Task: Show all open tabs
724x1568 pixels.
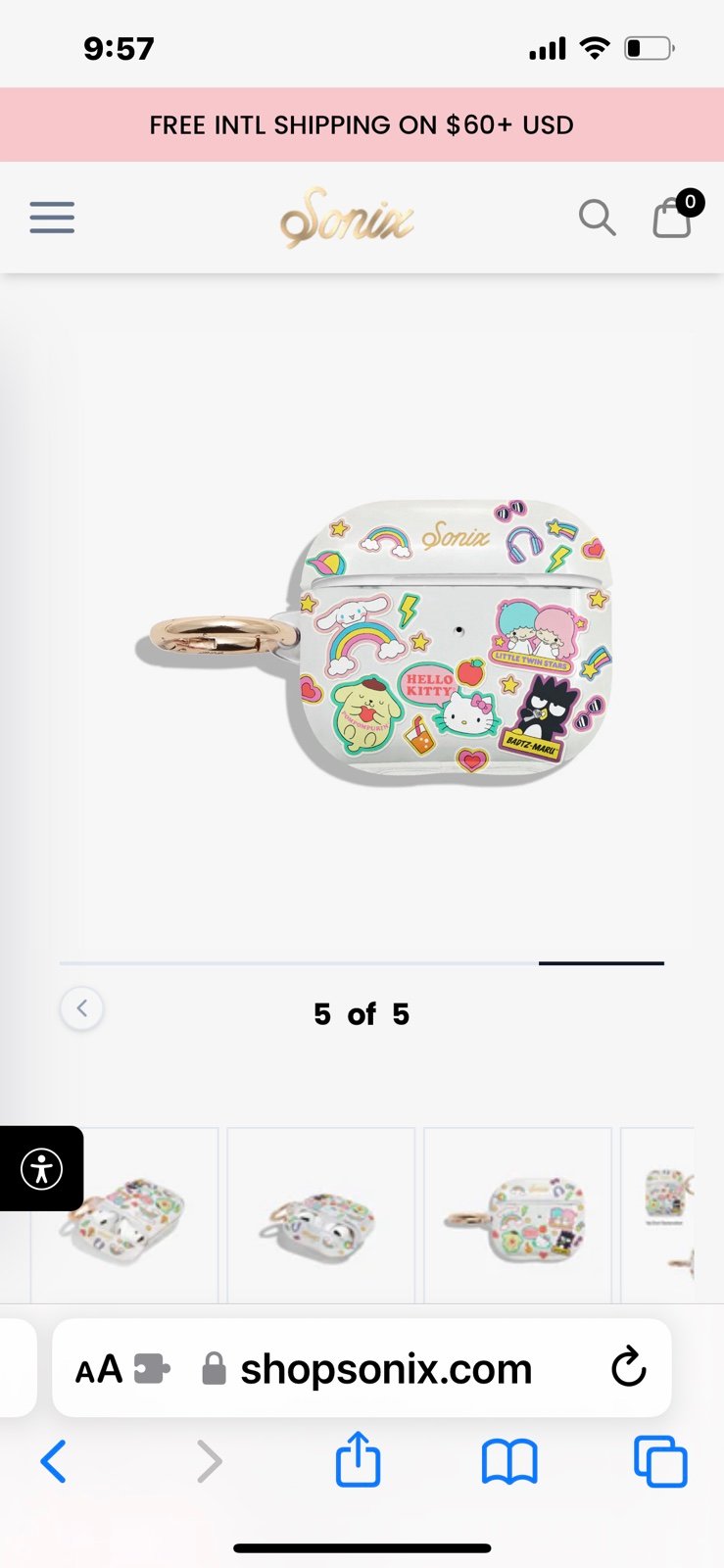Action: point(660,1461)
